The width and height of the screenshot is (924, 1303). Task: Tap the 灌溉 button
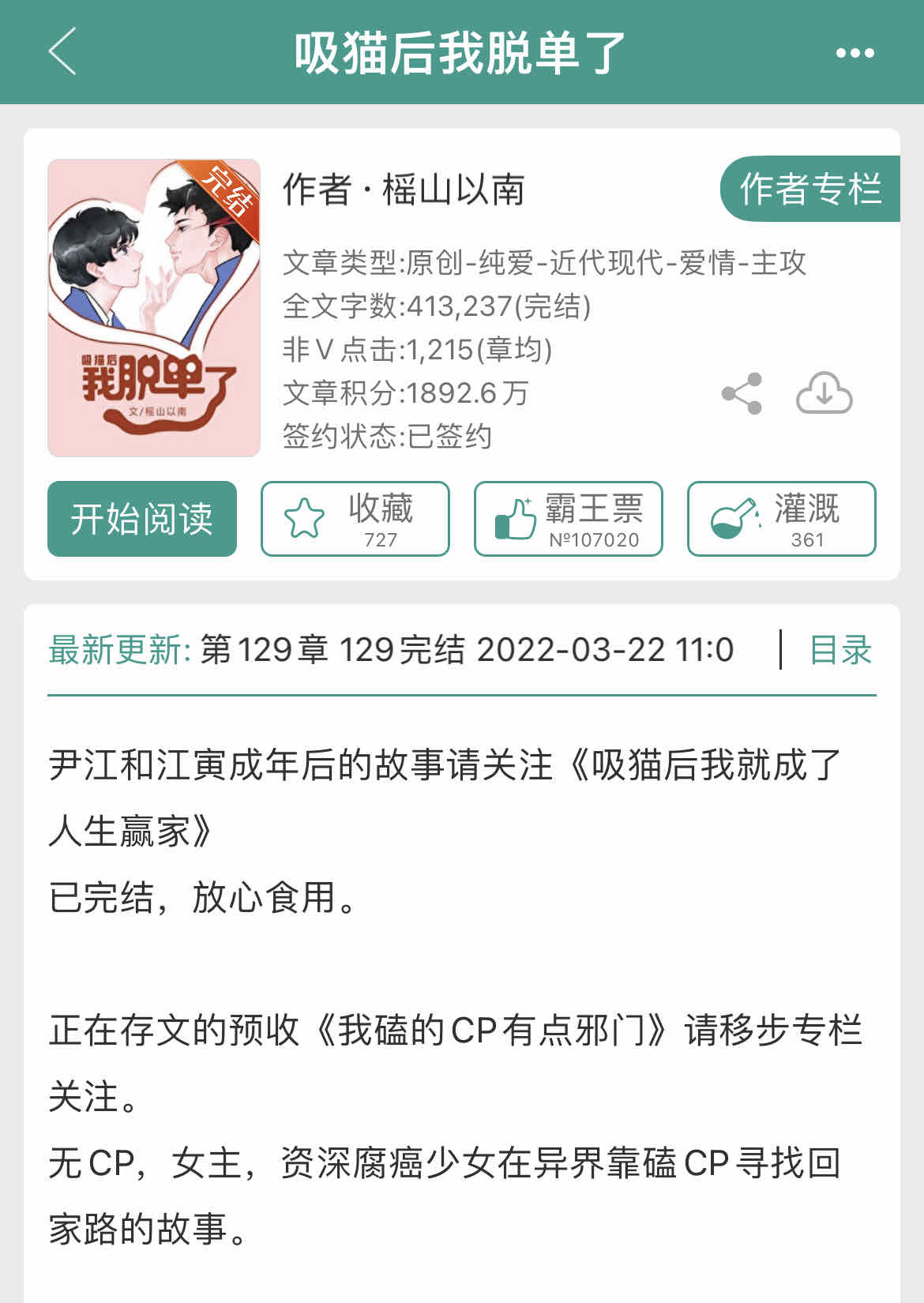(782, 519)
